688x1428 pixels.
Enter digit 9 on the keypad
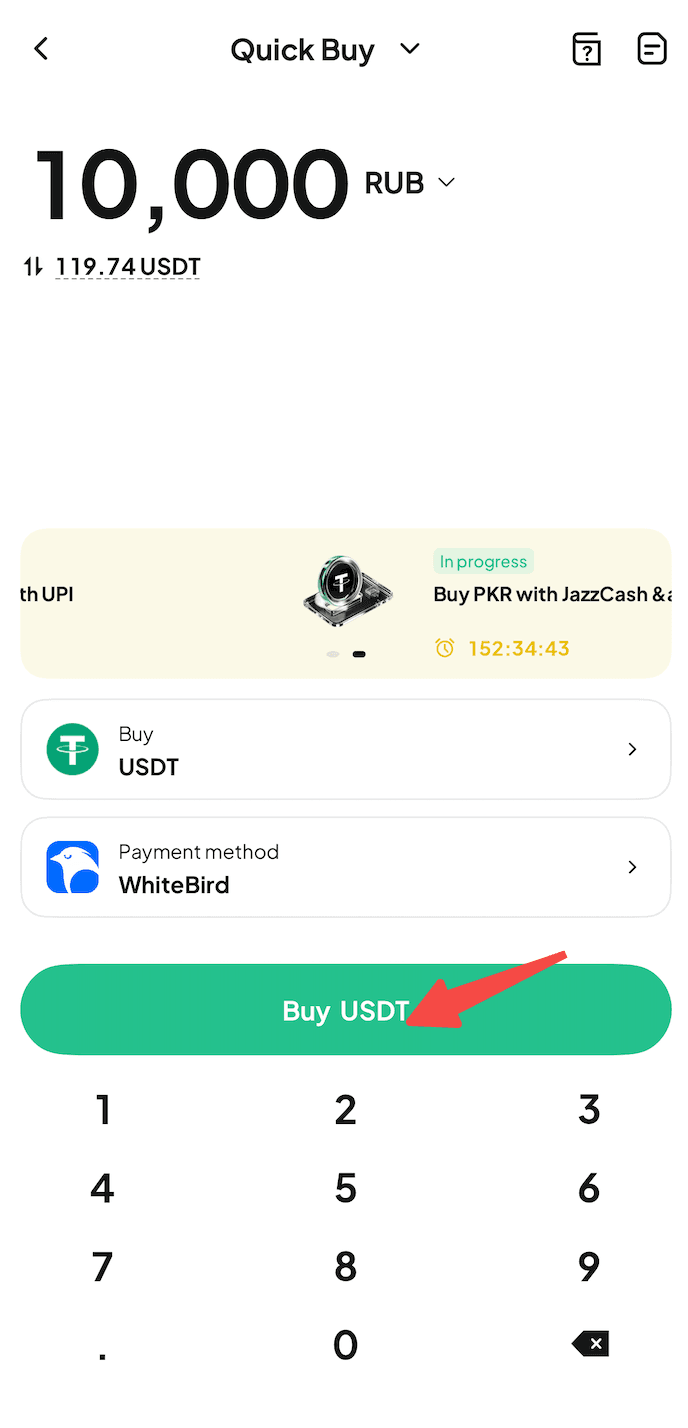(x=589, y=1267)
